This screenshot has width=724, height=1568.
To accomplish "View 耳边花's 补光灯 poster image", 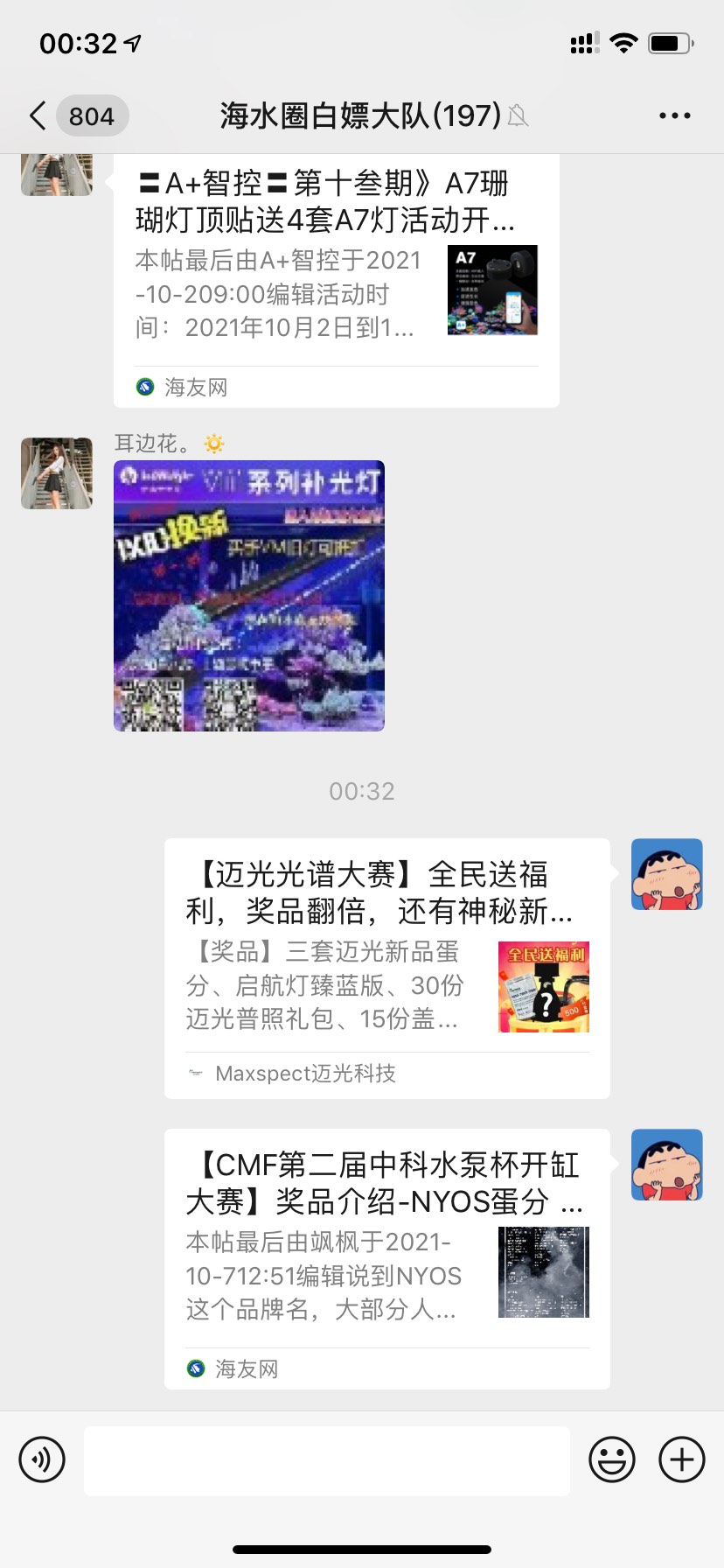I will pyautogui.click(x=249, y=596).
